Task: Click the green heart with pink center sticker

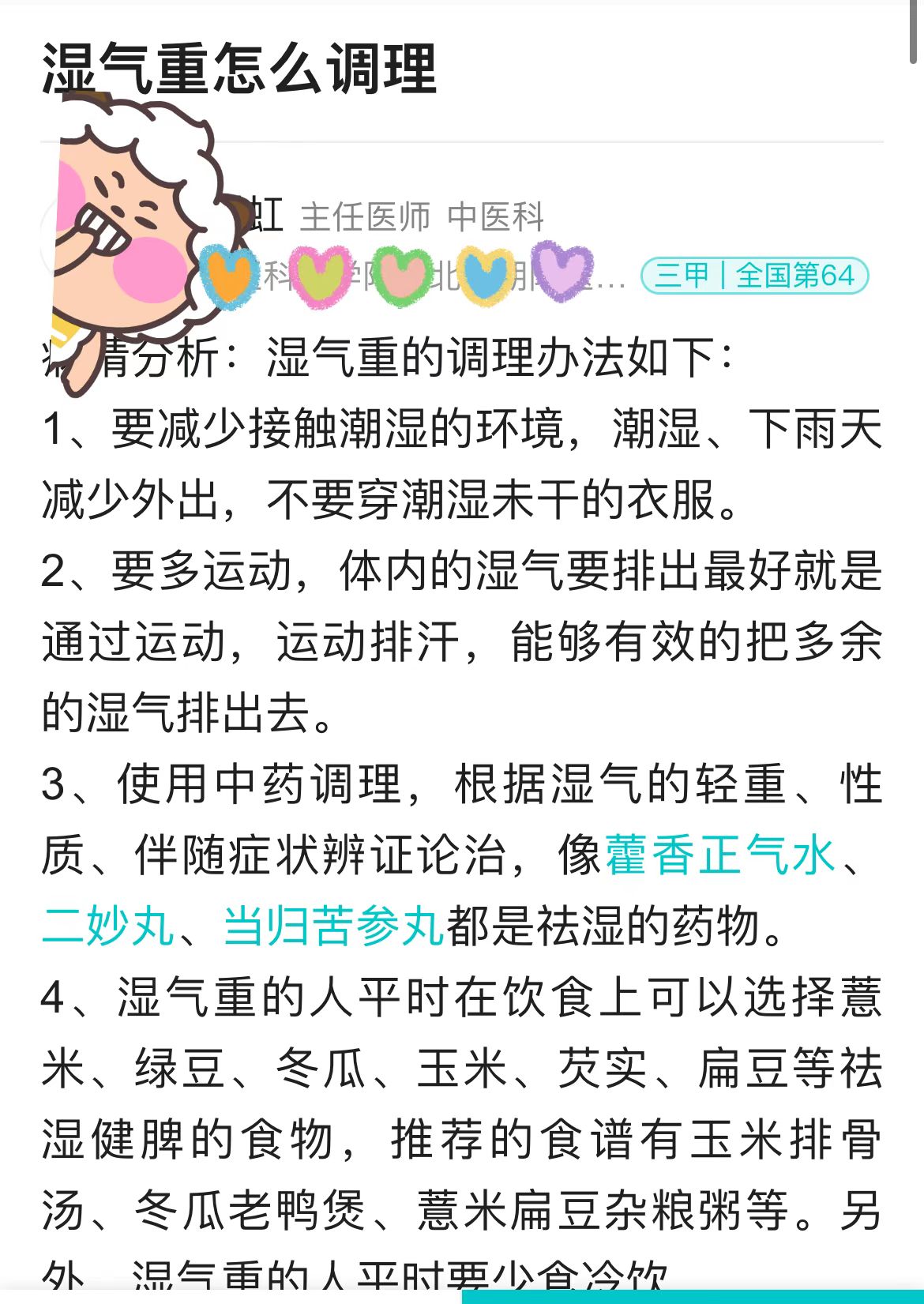Action: coord(401,277)
